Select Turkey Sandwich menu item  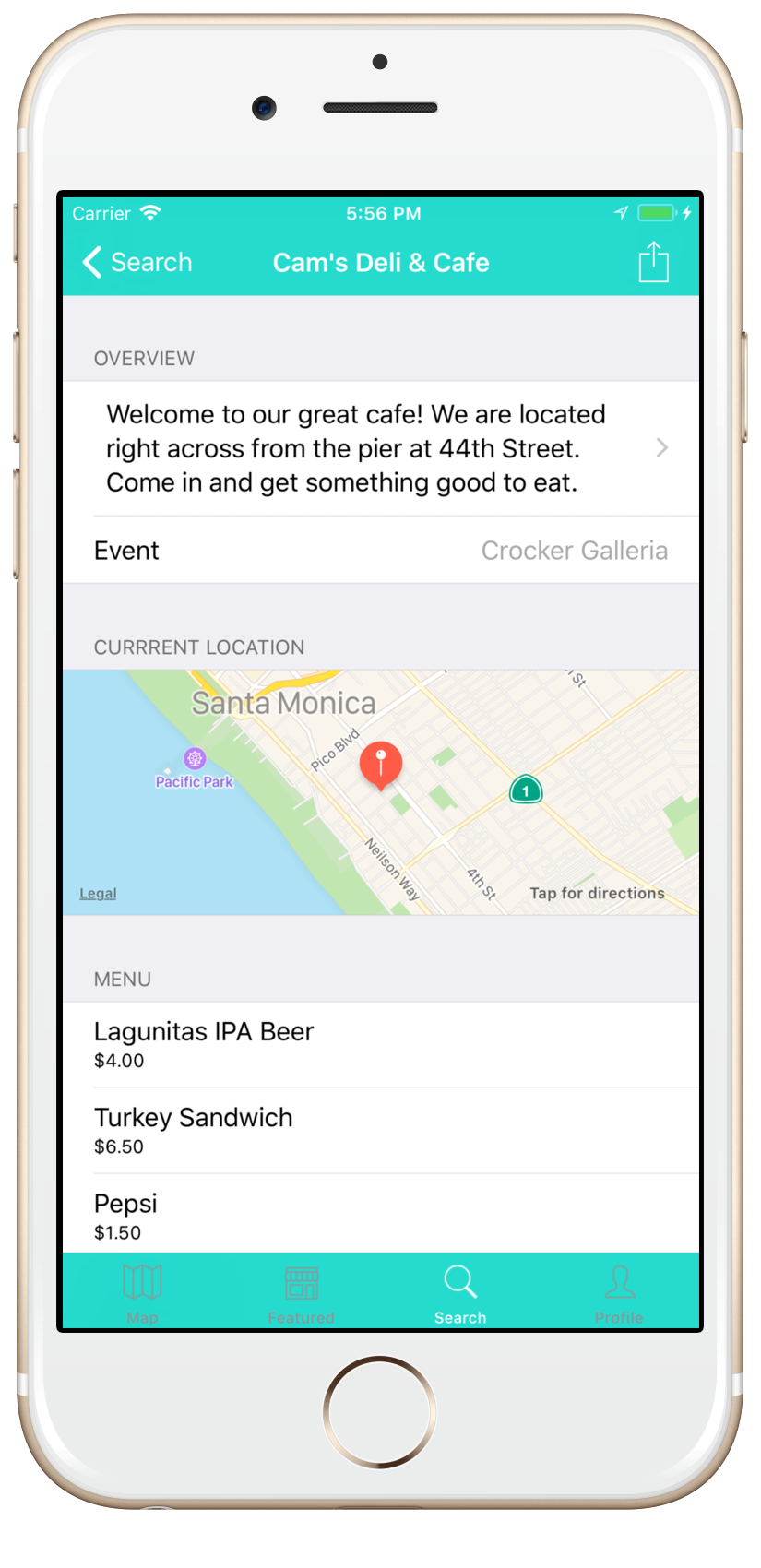click(380, 1130)
